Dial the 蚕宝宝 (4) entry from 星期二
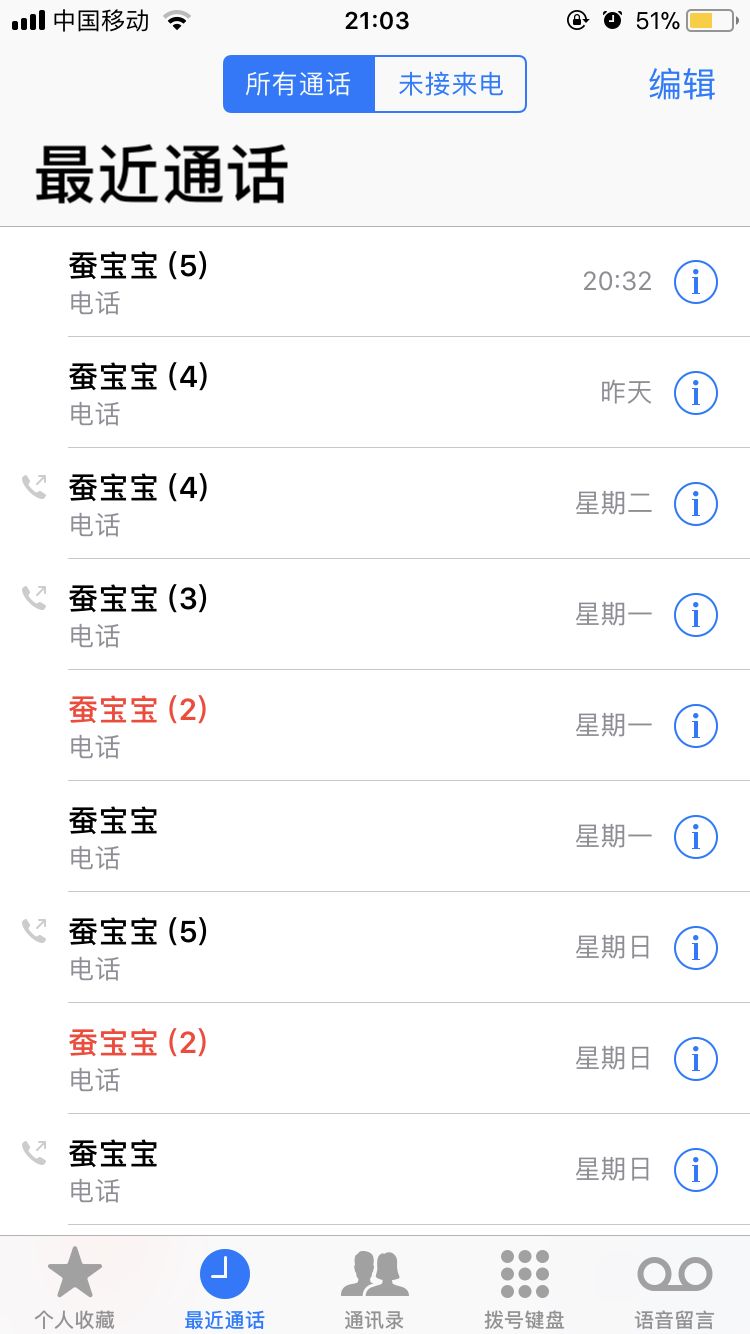 (300, 504)
